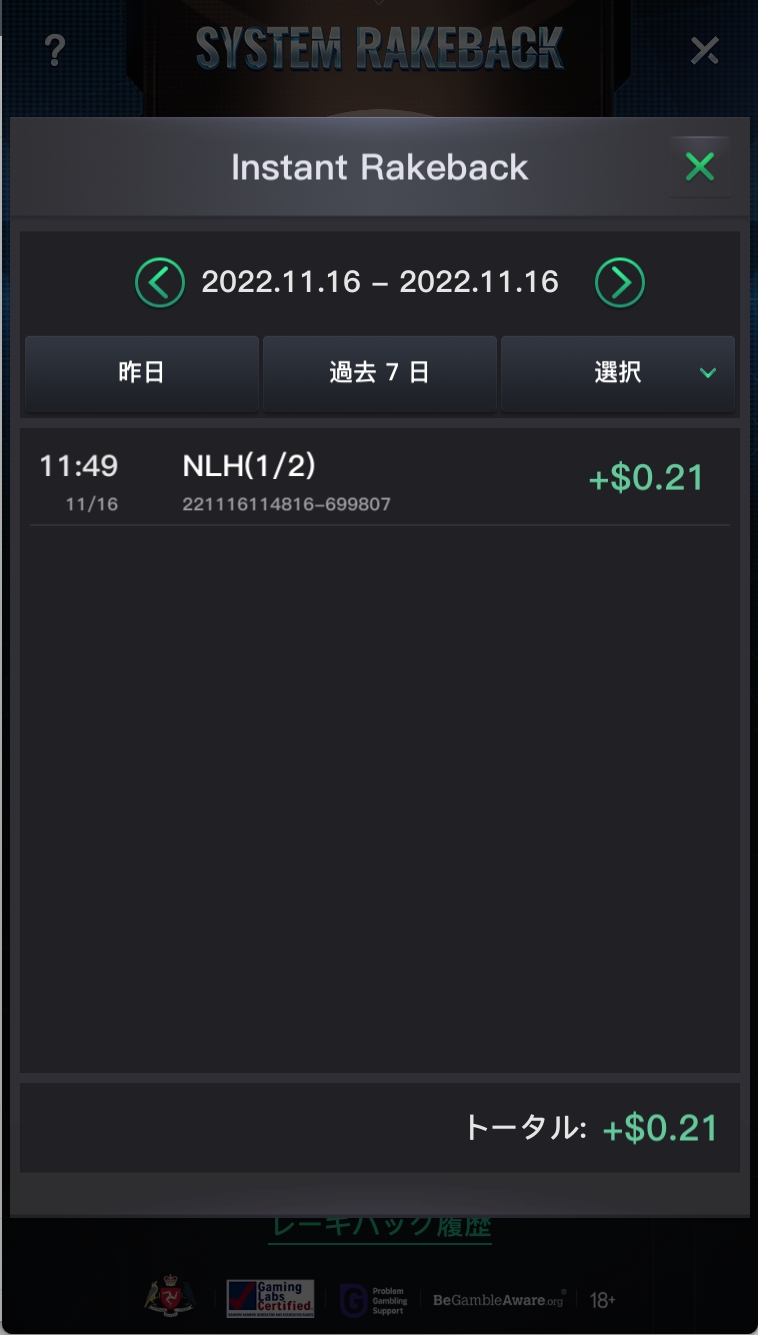
Task: Open the help question mark
Action: pyautogui.click(x=55, y=50)
